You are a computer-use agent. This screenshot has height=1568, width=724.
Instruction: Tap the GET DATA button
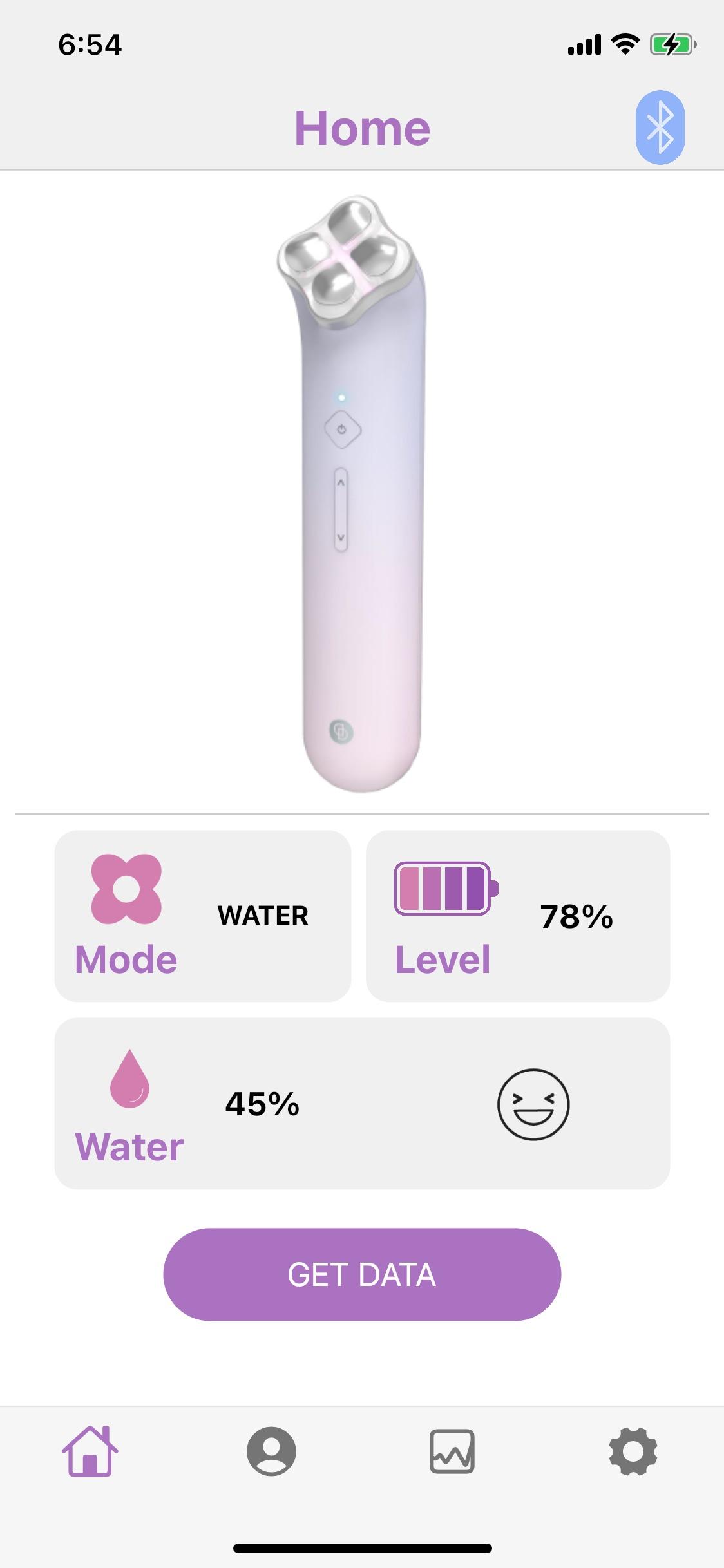[362, 1274]
